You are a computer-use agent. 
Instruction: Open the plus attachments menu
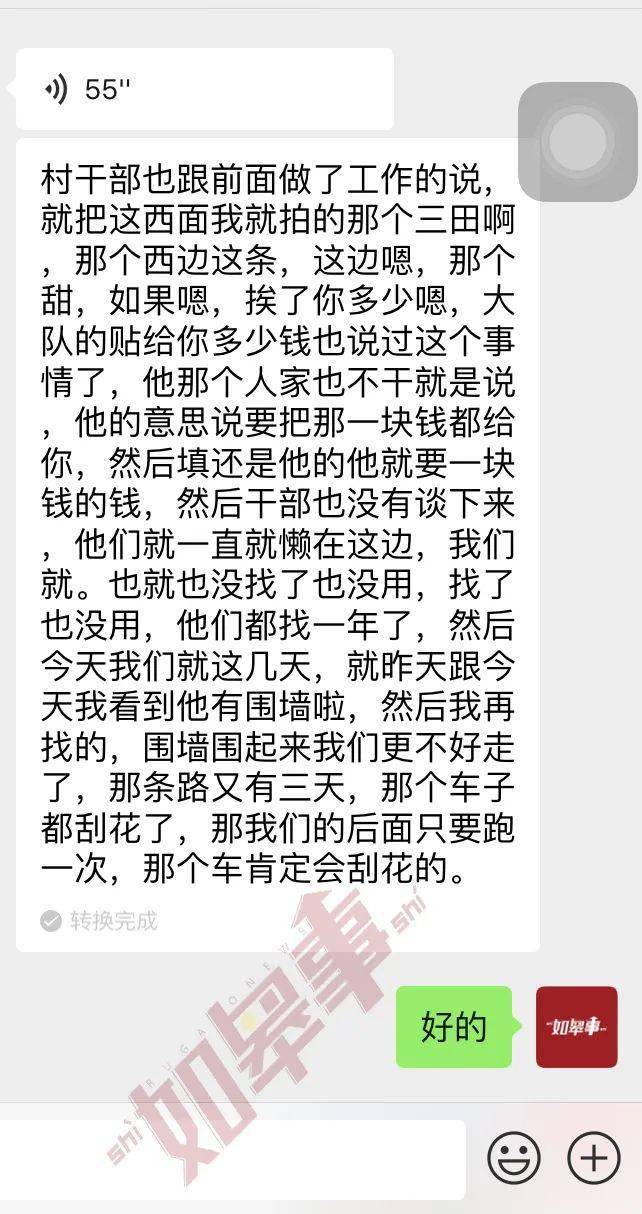(x=594, y=1159)
